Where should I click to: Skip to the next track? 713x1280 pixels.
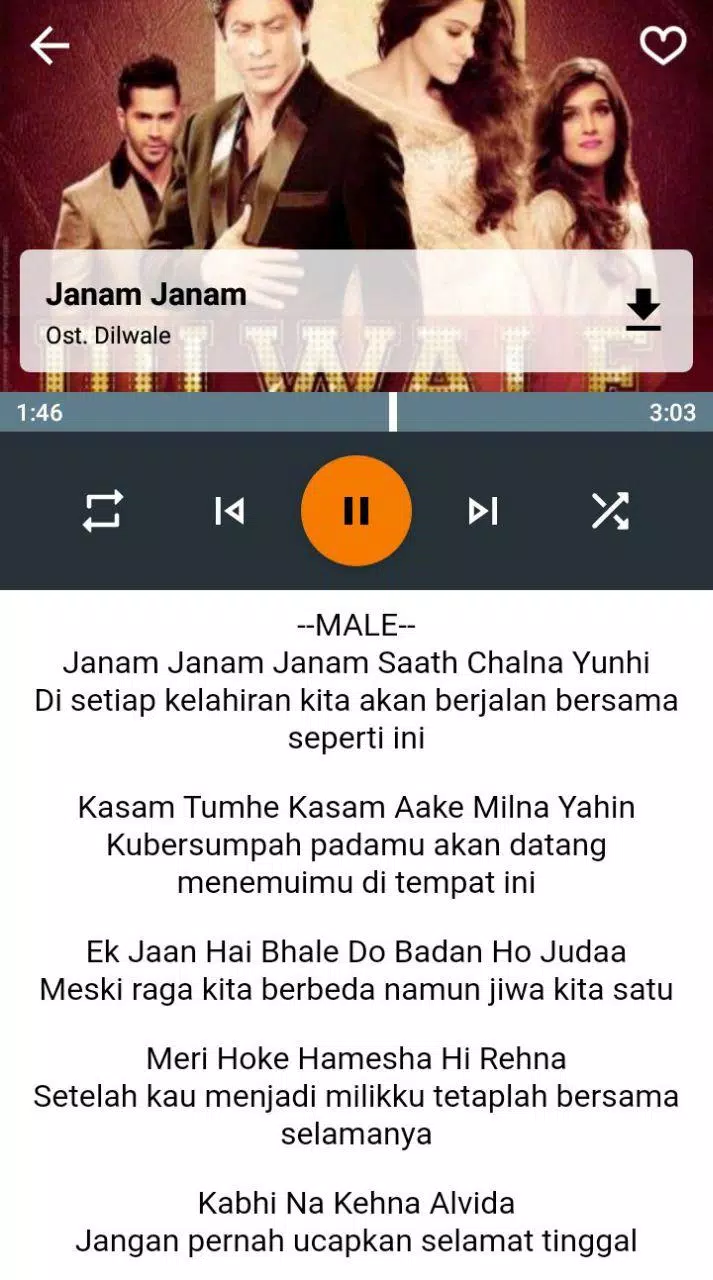[483, 511]
